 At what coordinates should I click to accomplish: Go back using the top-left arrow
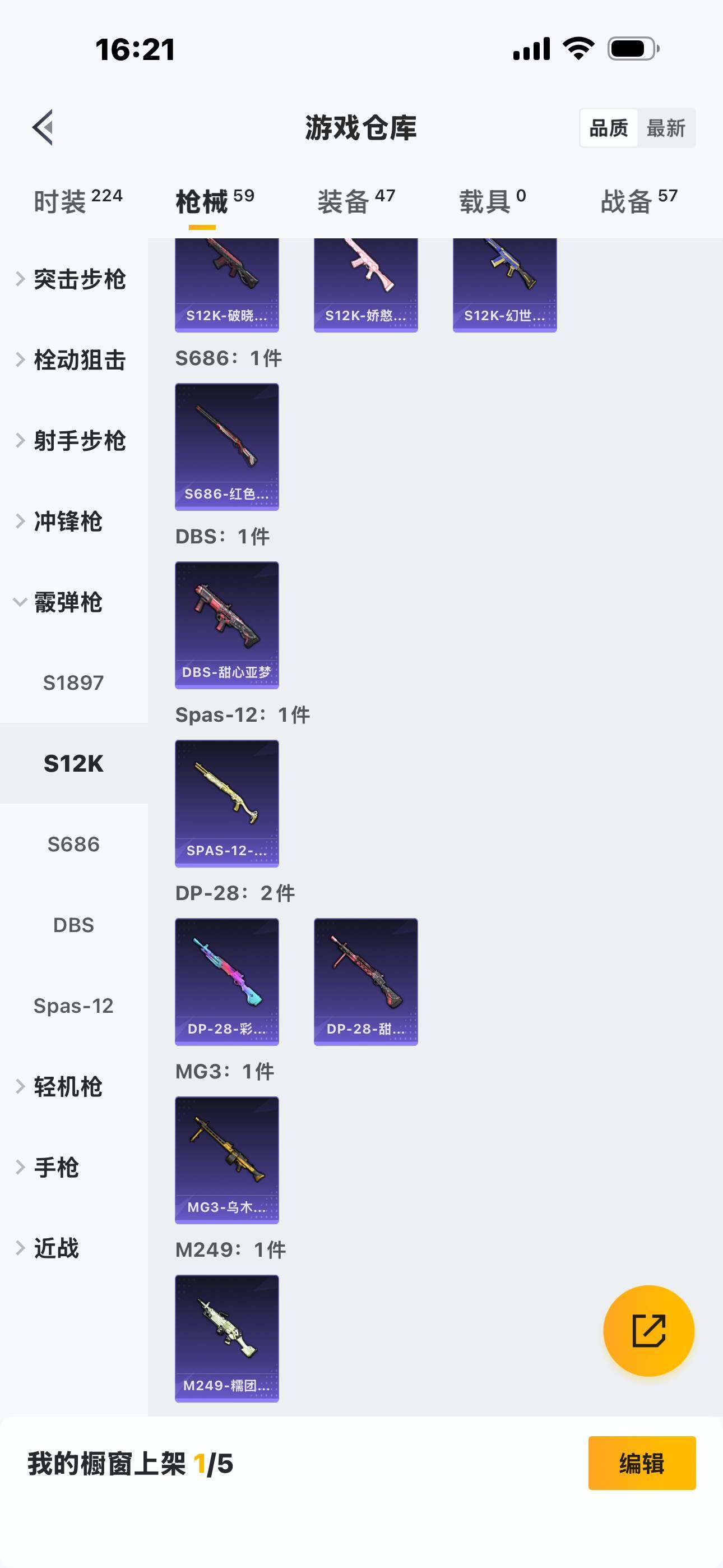click(x=43, y=128)
